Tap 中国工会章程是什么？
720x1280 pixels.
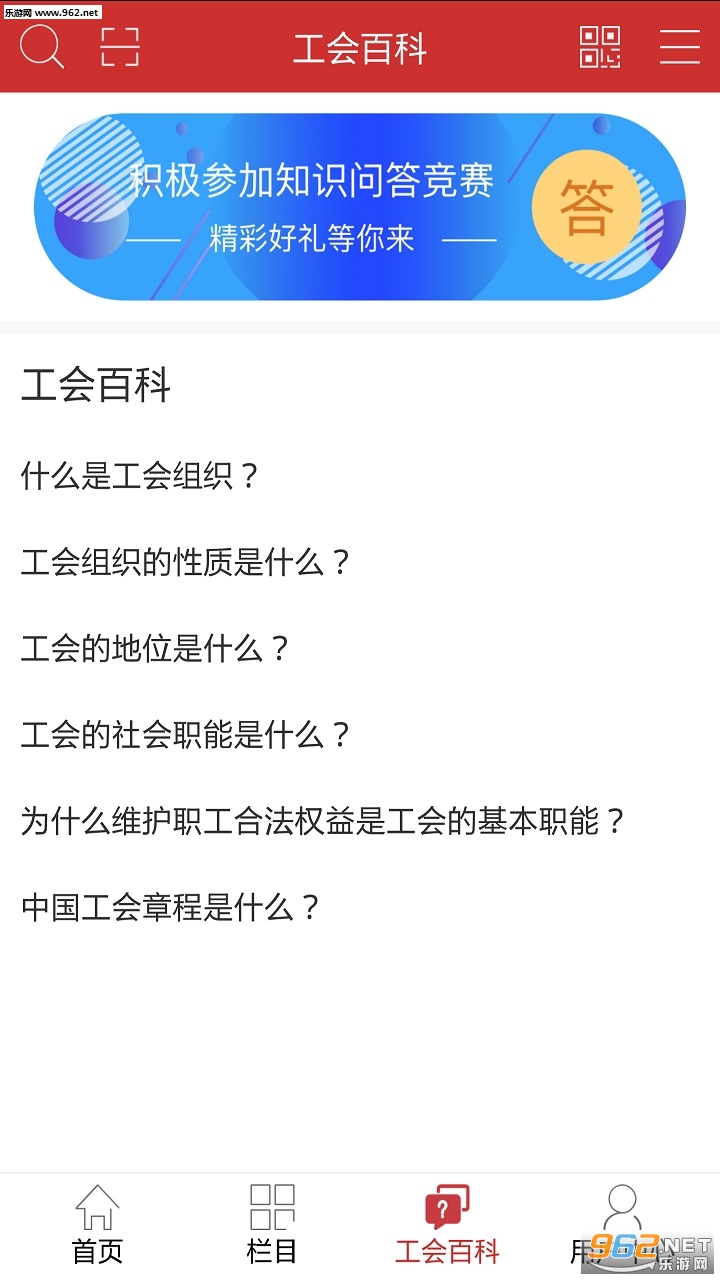(171, 908)
